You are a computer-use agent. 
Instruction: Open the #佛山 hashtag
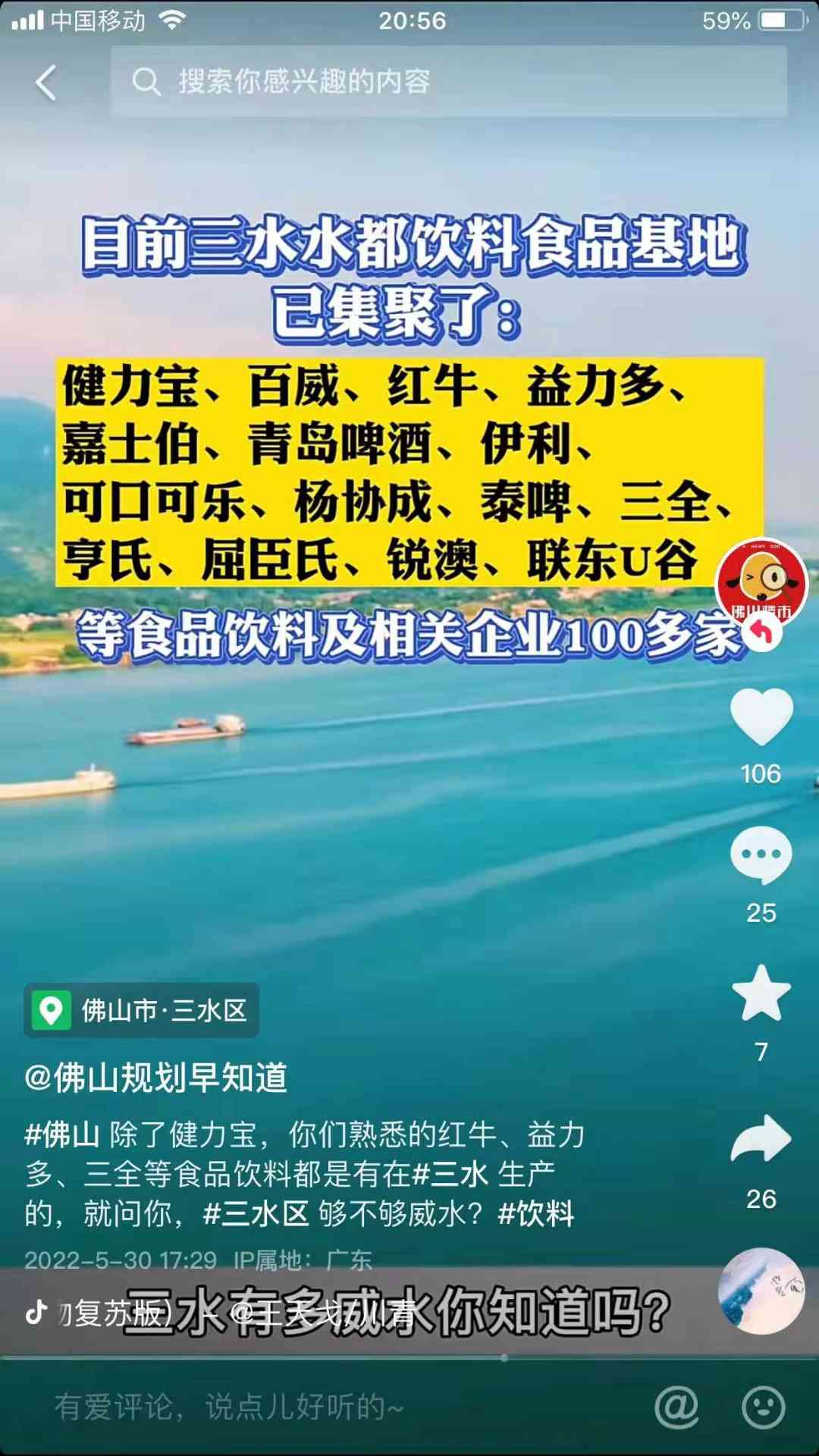click(x=62, y=1134)
